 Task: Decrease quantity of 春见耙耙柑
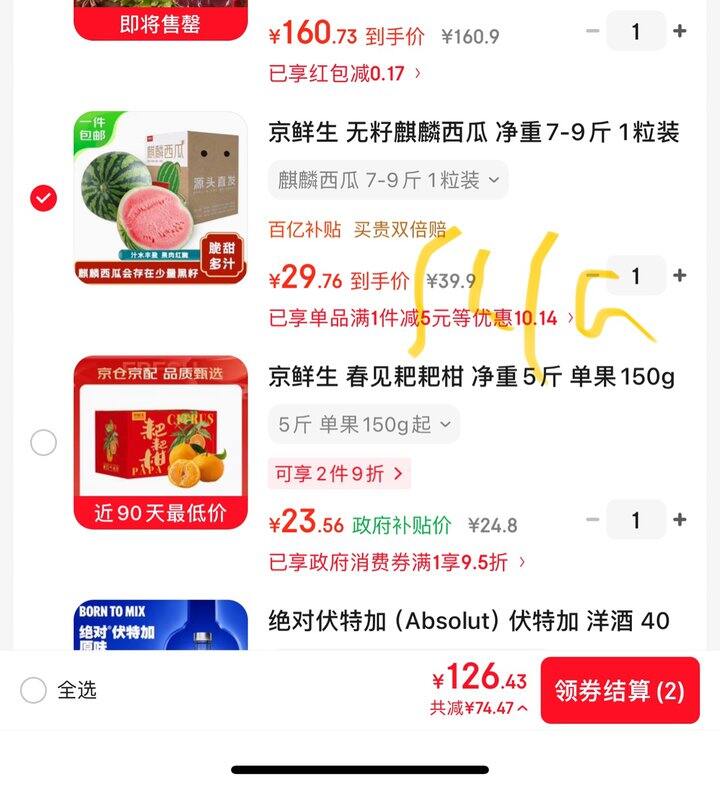(x=593, y=520)
